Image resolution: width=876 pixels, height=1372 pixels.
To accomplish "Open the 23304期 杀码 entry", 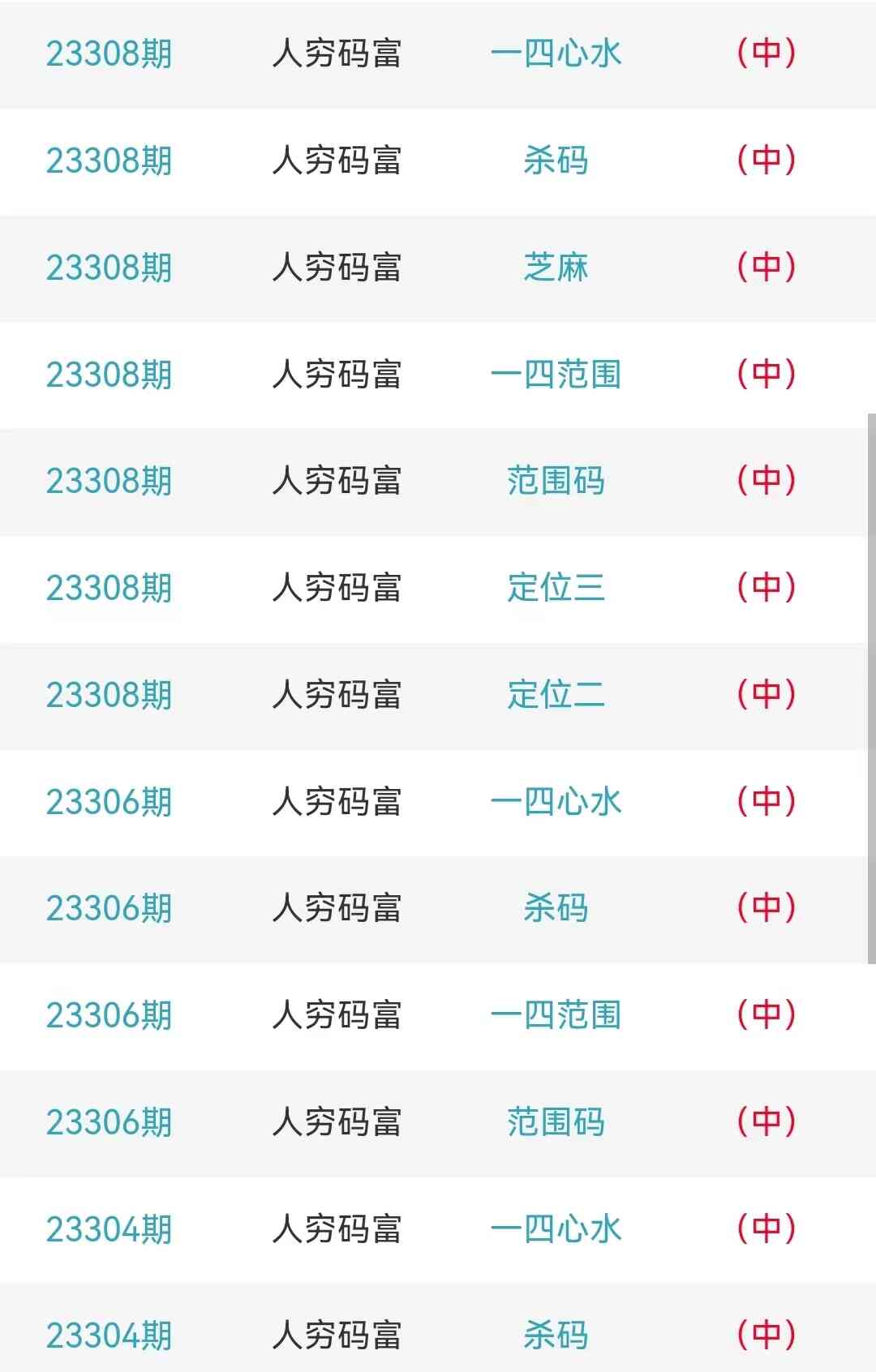I will pyautogui.click(x=556, y=1335).
